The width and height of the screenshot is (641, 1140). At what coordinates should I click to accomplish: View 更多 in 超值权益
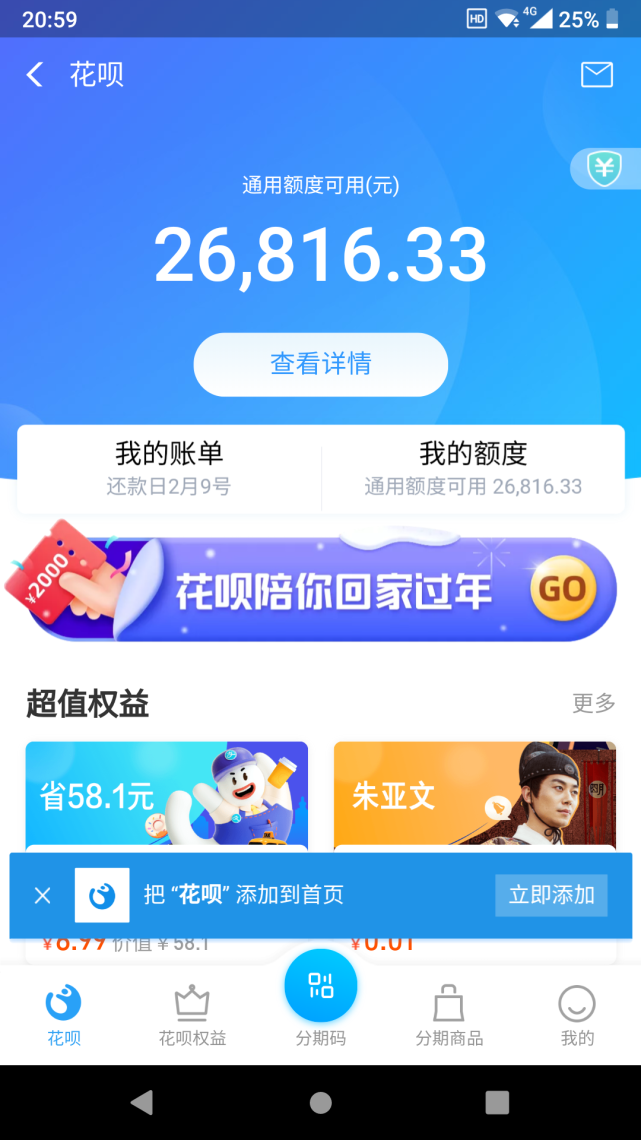pos(594,703)
